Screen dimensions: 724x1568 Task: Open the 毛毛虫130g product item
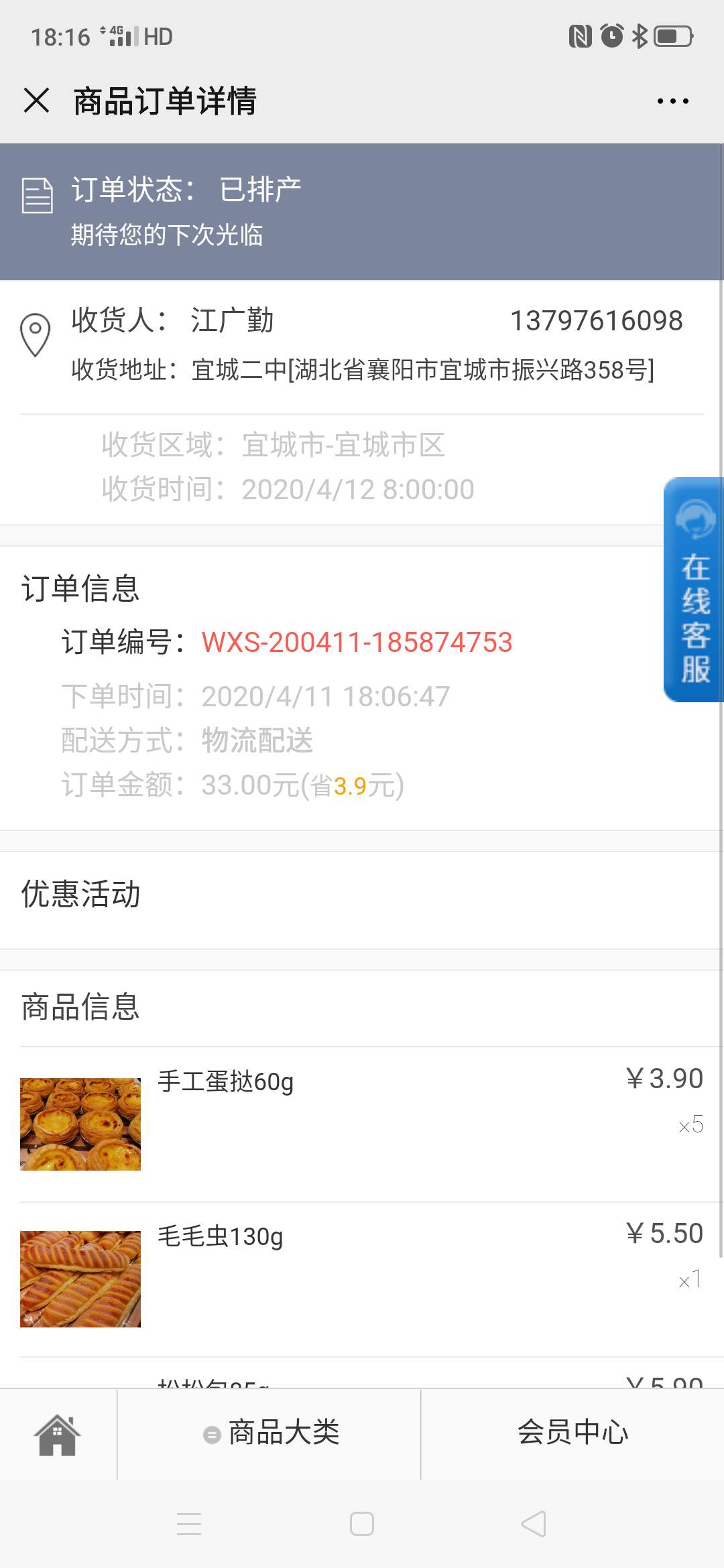[362, 1280]
